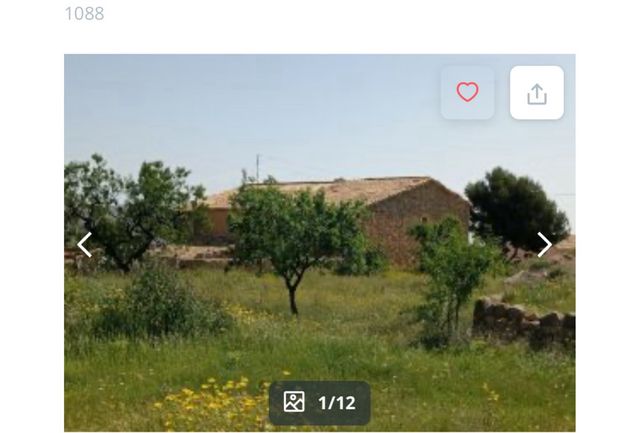Go to the previous photo
The image size is (640, 433).
click(85, 244)
